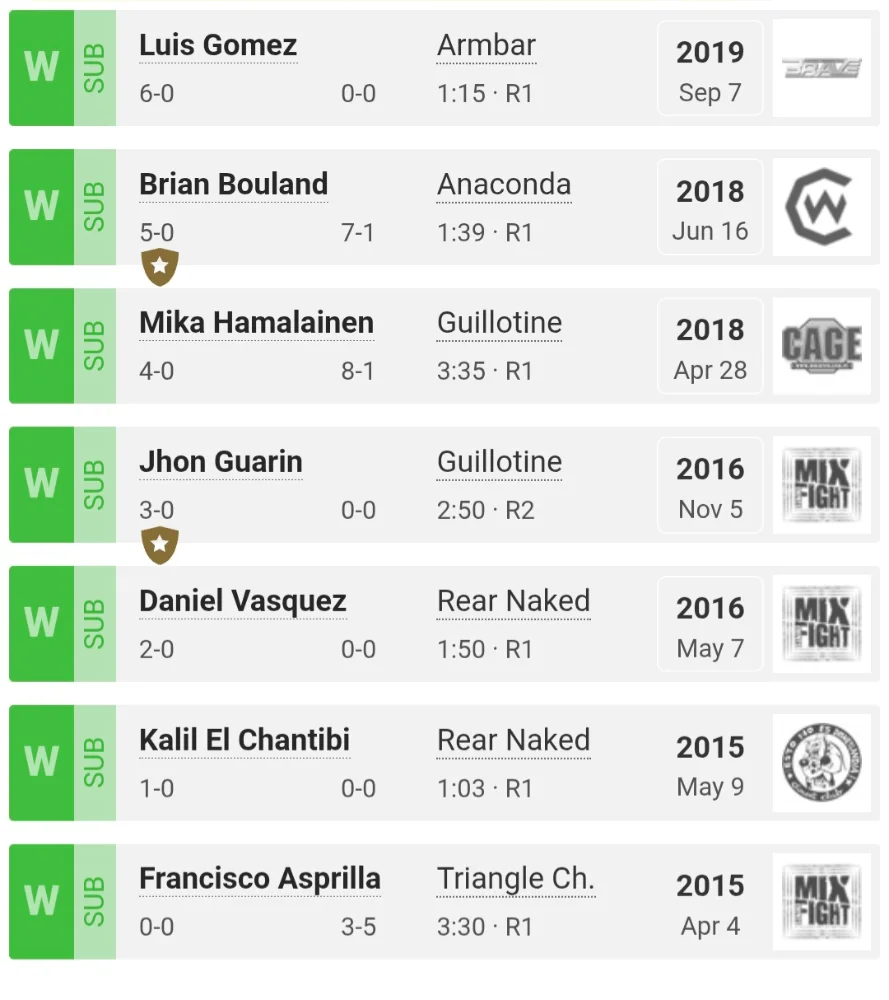Open the 2018 Jun 16 event
Screen dimensions: 889x1000
click(710, 210)
